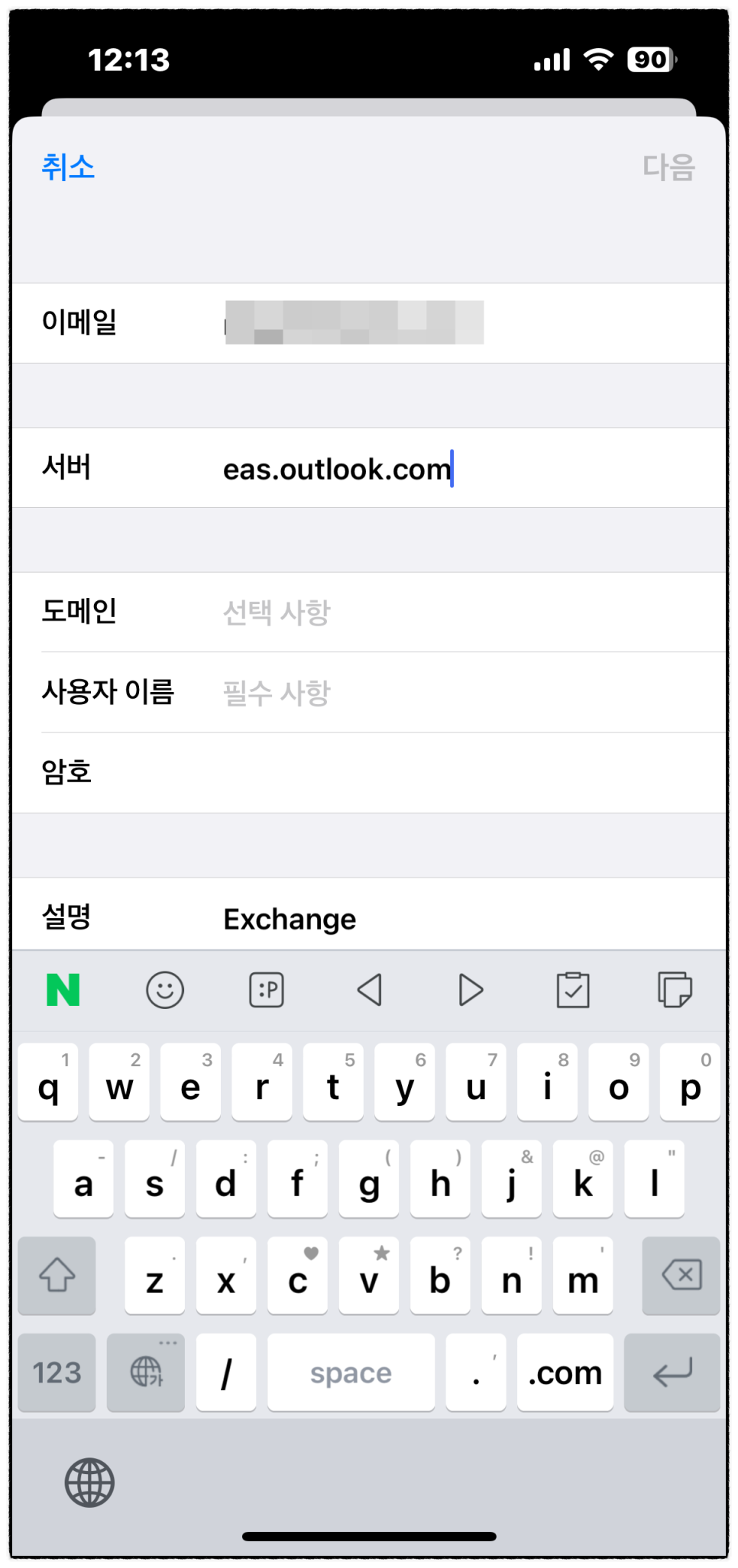Viewport: 738px width, 1568px height.
Task: Delete a character with the backspace key
Action: pyautogui.click(x=681, y=1275)
